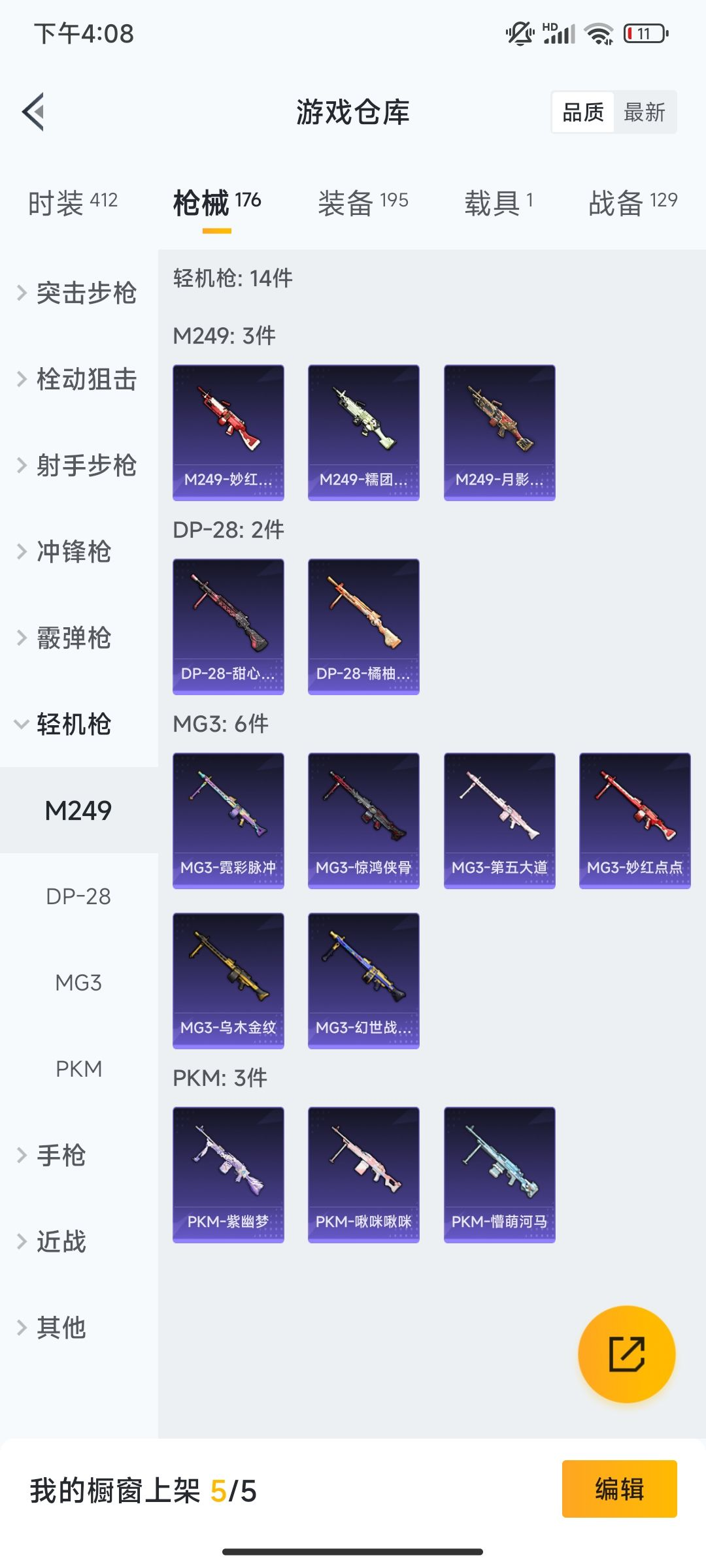
Task: Switch to the 战备 tab
Action: pos(632,203)
